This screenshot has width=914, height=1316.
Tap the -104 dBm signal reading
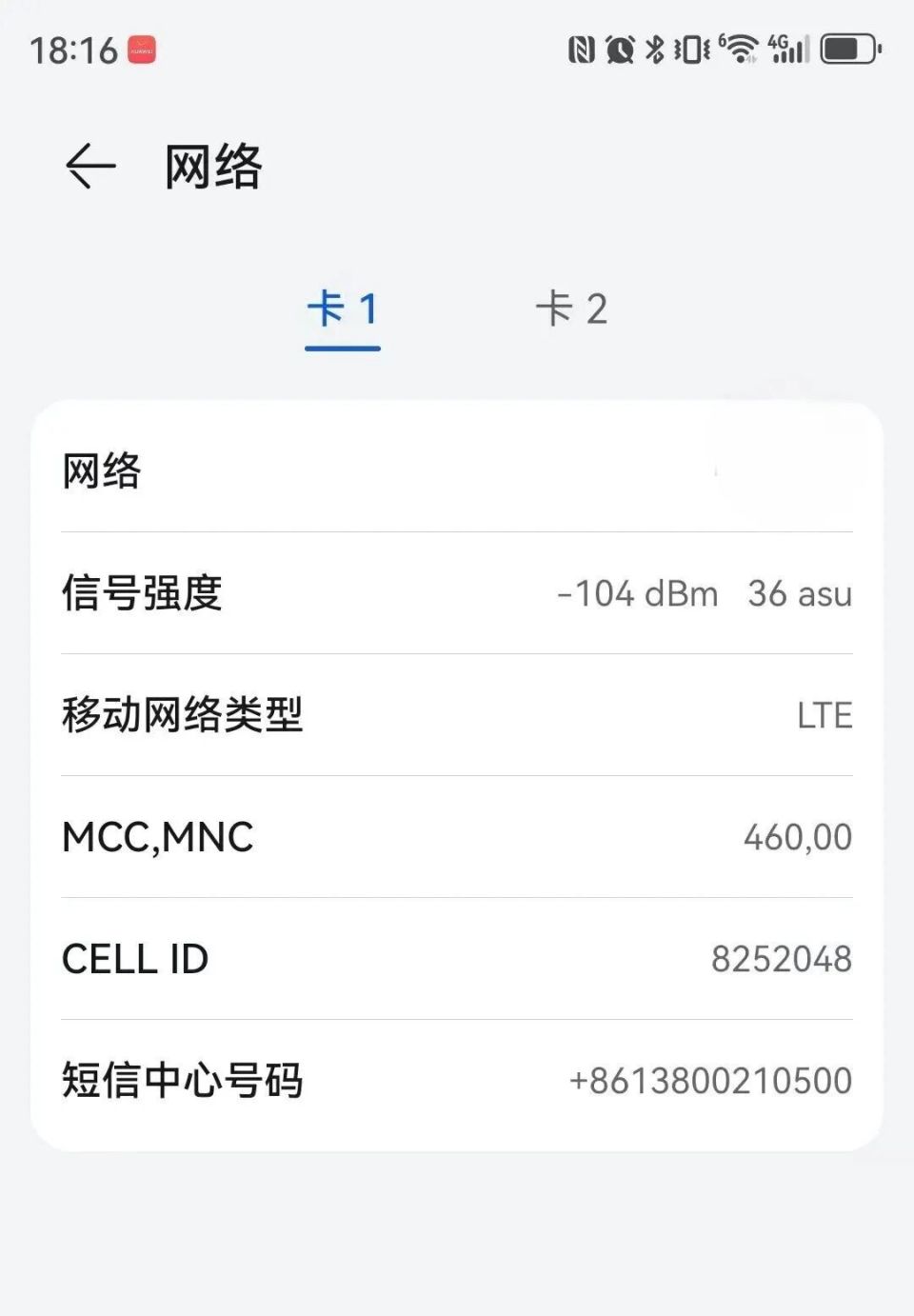(636, 592)
